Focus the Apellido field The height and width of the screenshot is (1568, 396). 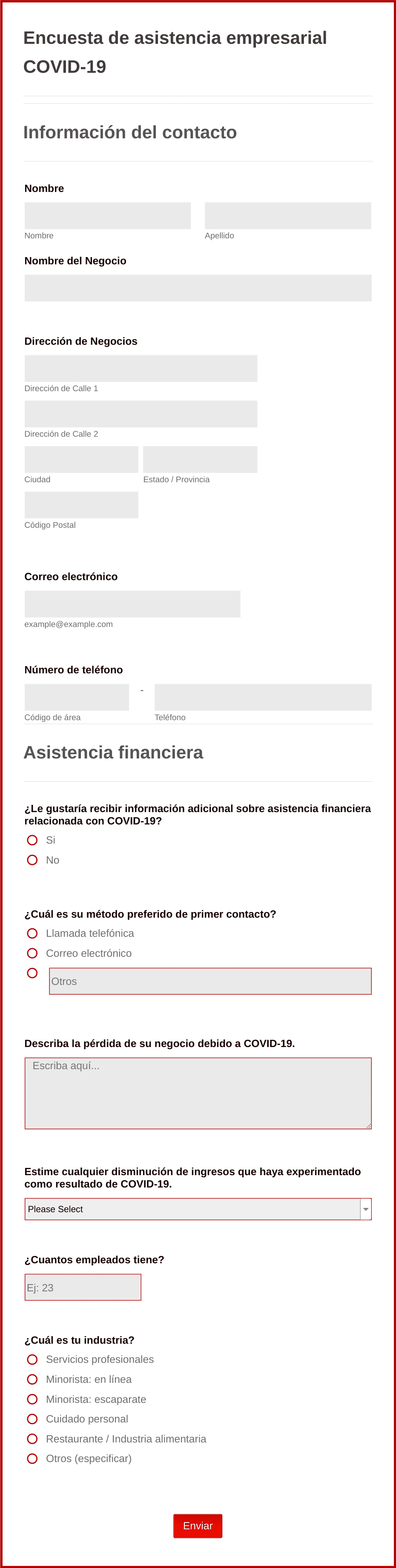tap(287, 215)
